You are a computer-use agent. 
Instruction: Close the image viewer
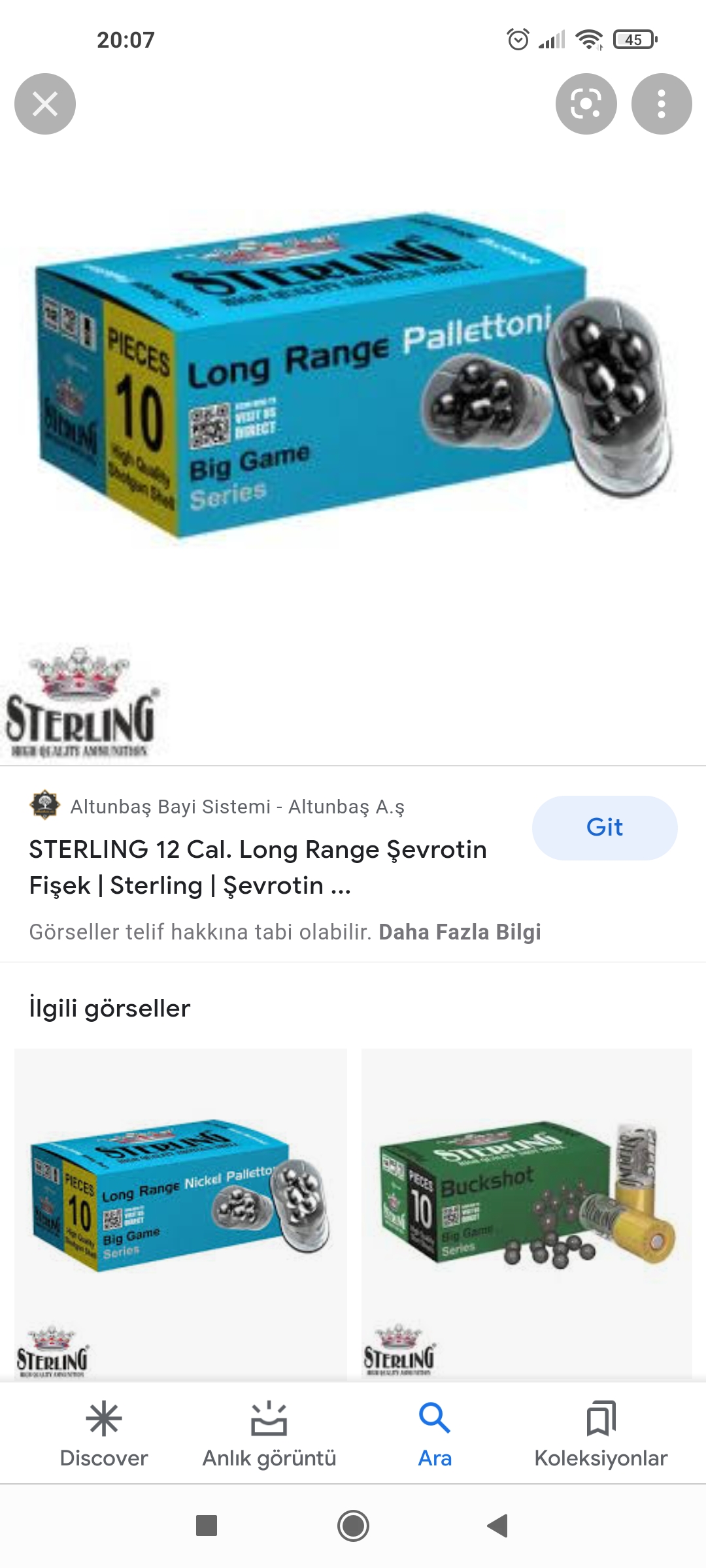click(45, 104)
